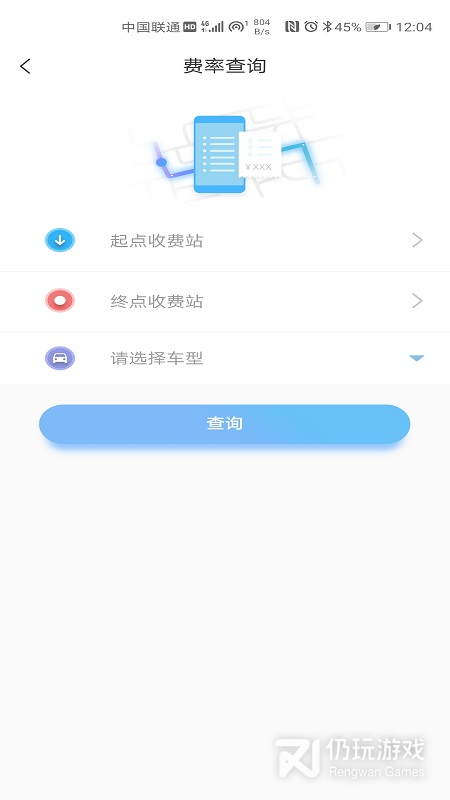
Task: Go back using the top-left arrow
Action: pos(25,66)
